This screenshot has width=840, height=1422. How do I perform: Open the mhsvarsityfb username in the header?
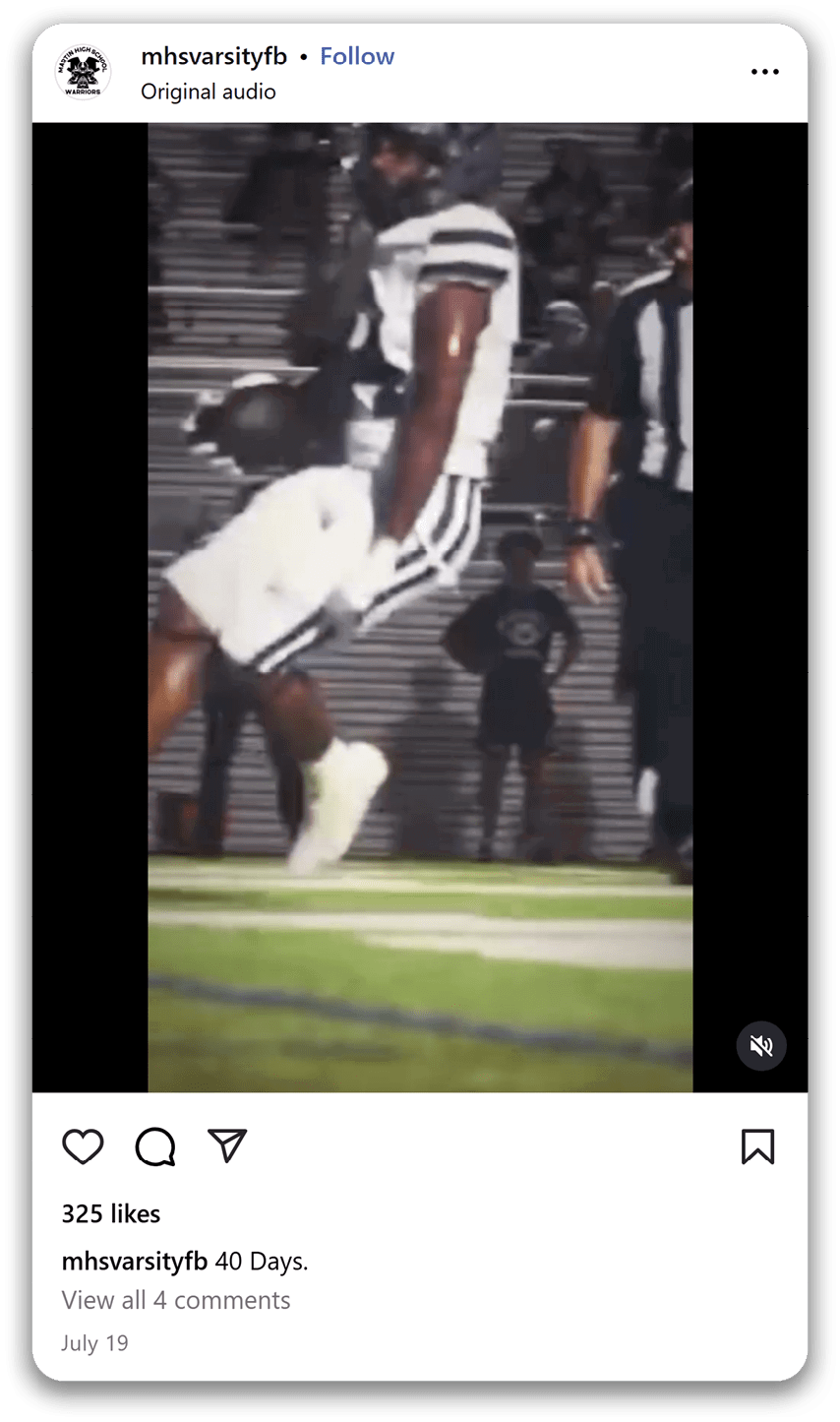click(x=213, y=56)
